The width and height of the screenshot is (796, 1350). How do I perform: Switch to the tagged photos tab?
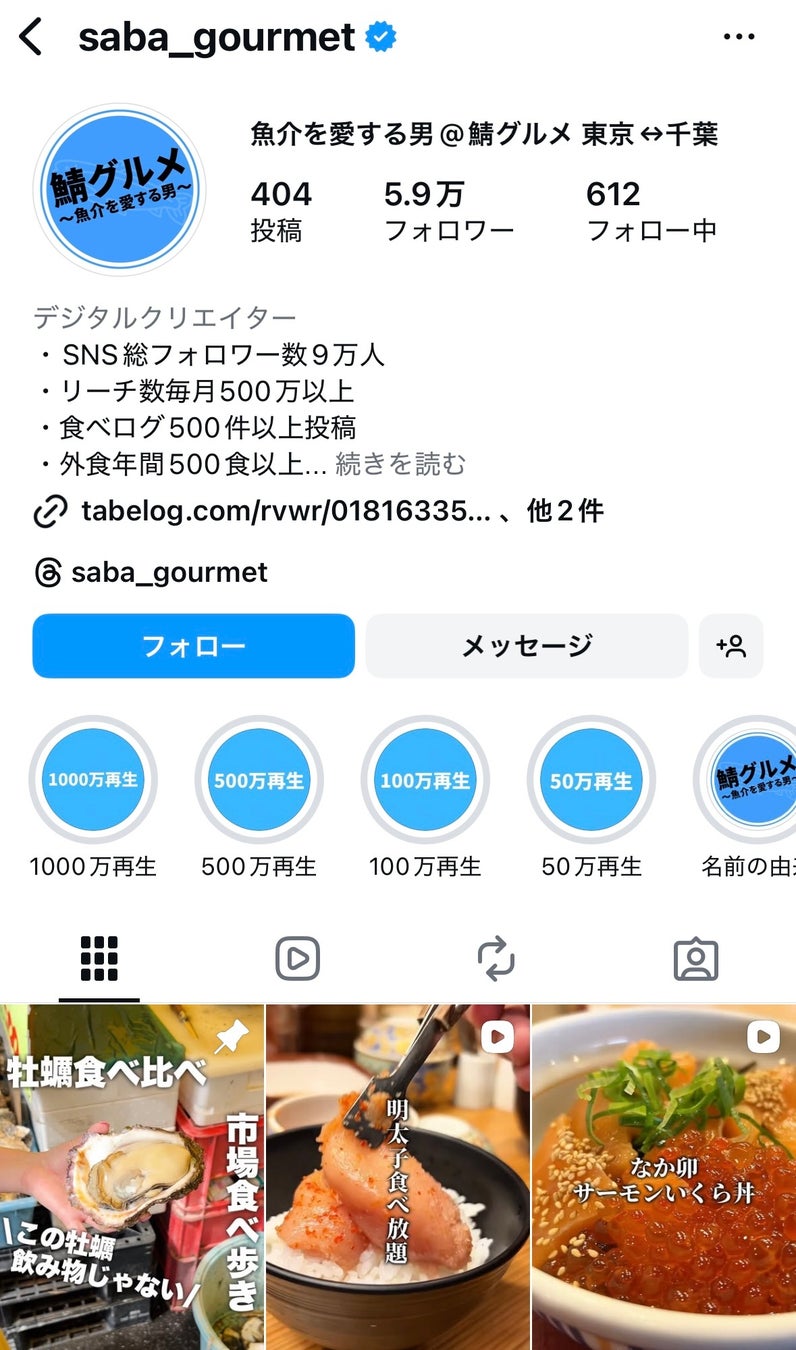(695, 959)
